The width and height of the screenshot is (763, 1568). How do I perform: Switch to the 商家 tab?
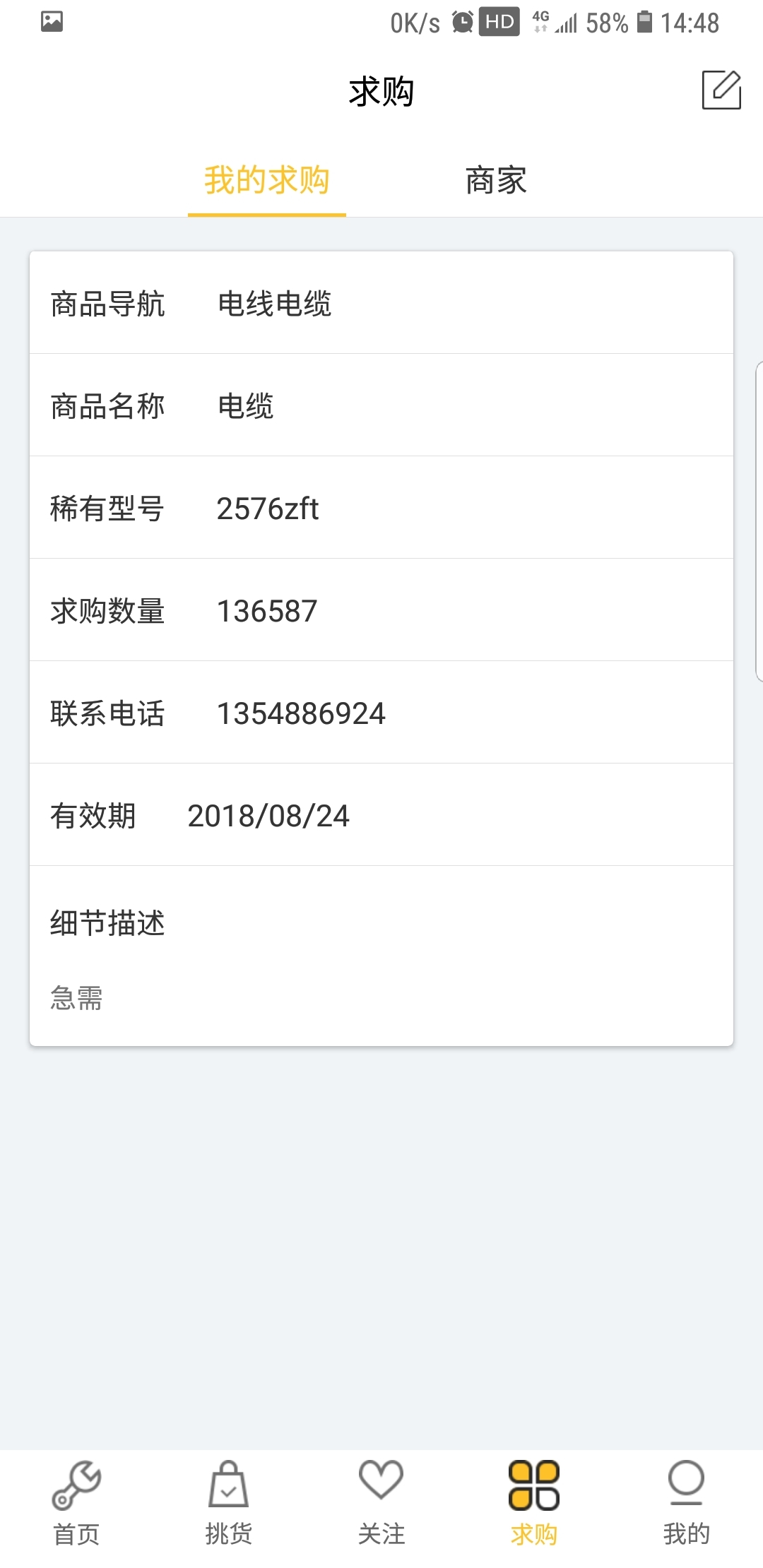(x=496, y=181)
